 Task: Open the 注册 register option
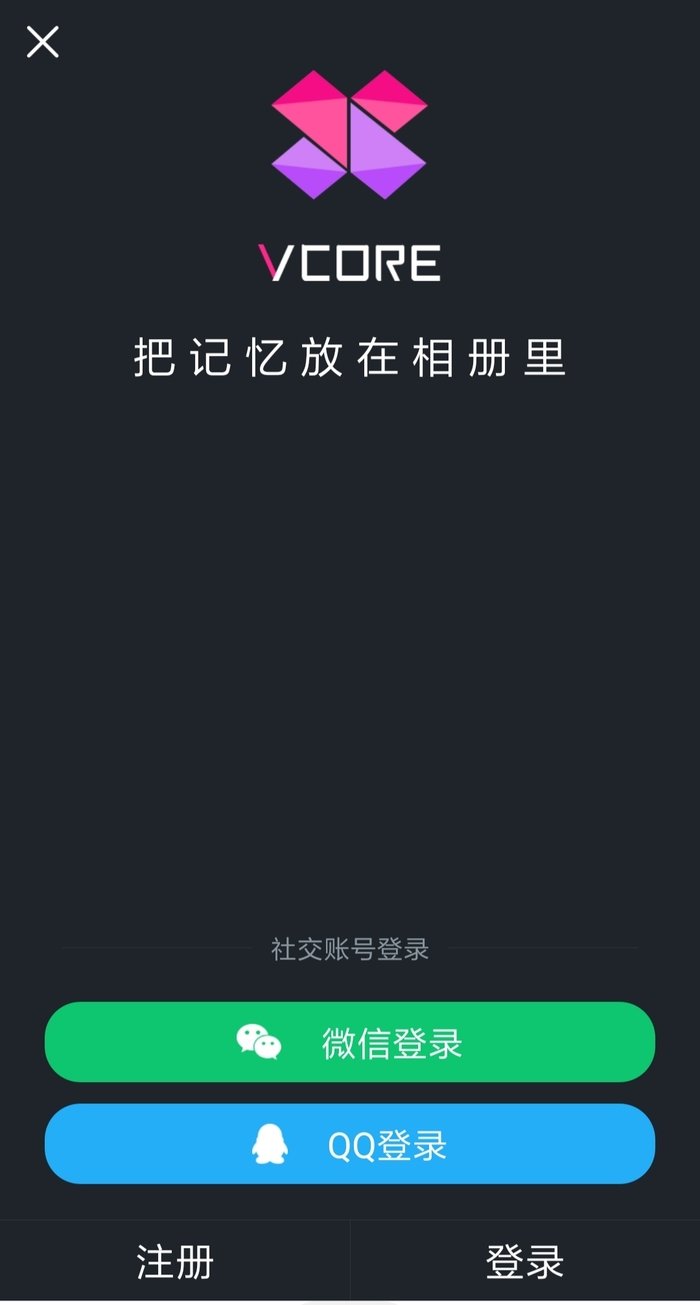[175, 1262]
